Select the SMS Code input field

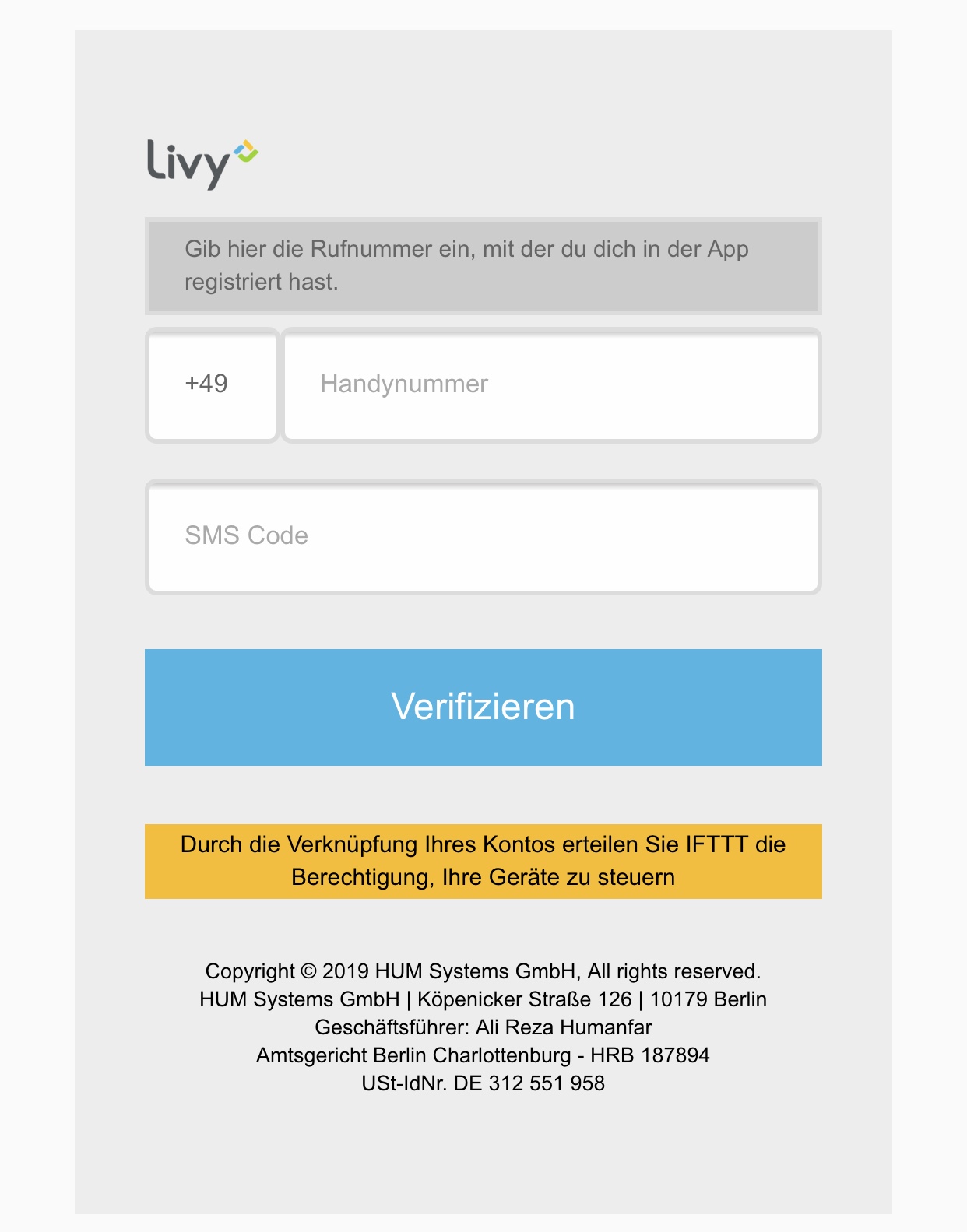[x=483, y=536]
